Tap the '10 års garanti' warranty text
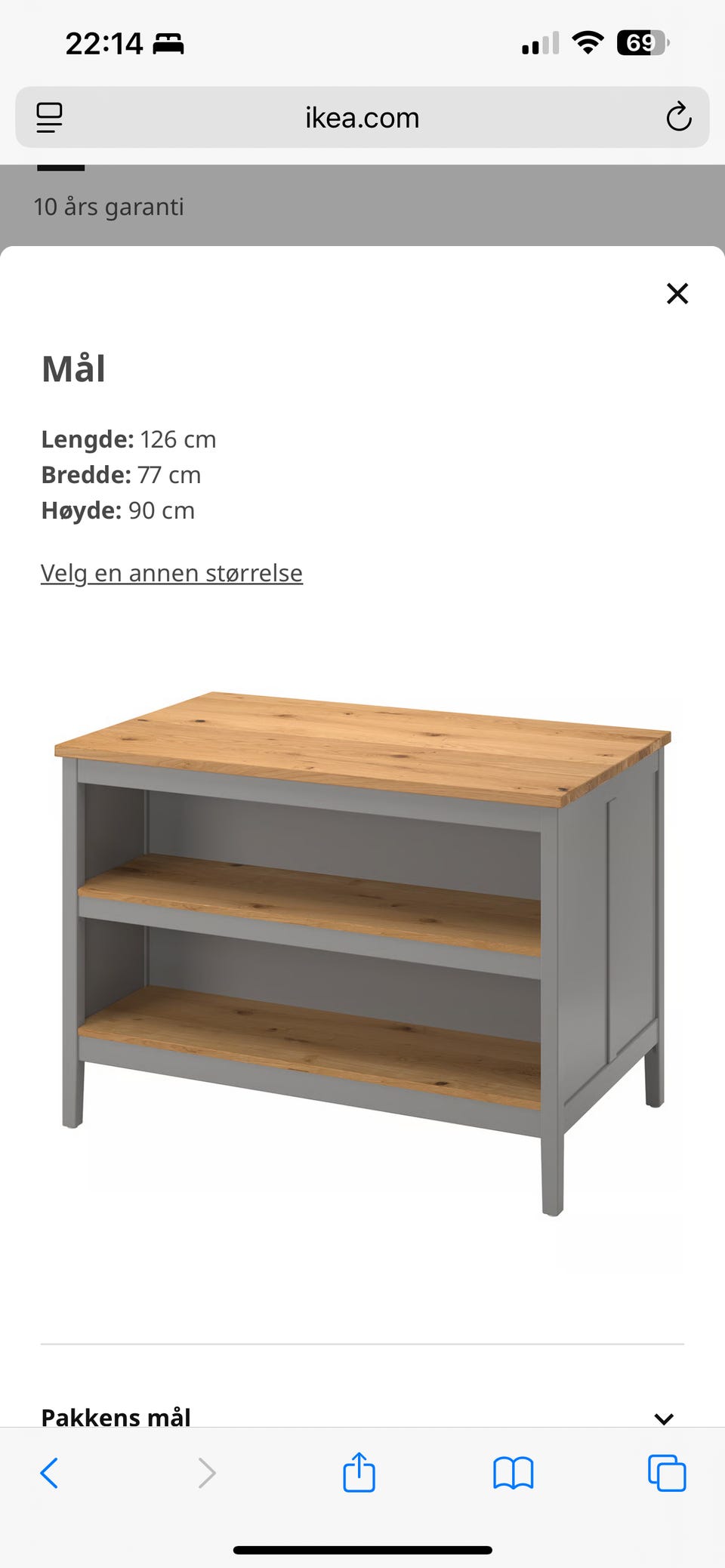This screenshot has width=725, height=1568. tap(109, 206)
